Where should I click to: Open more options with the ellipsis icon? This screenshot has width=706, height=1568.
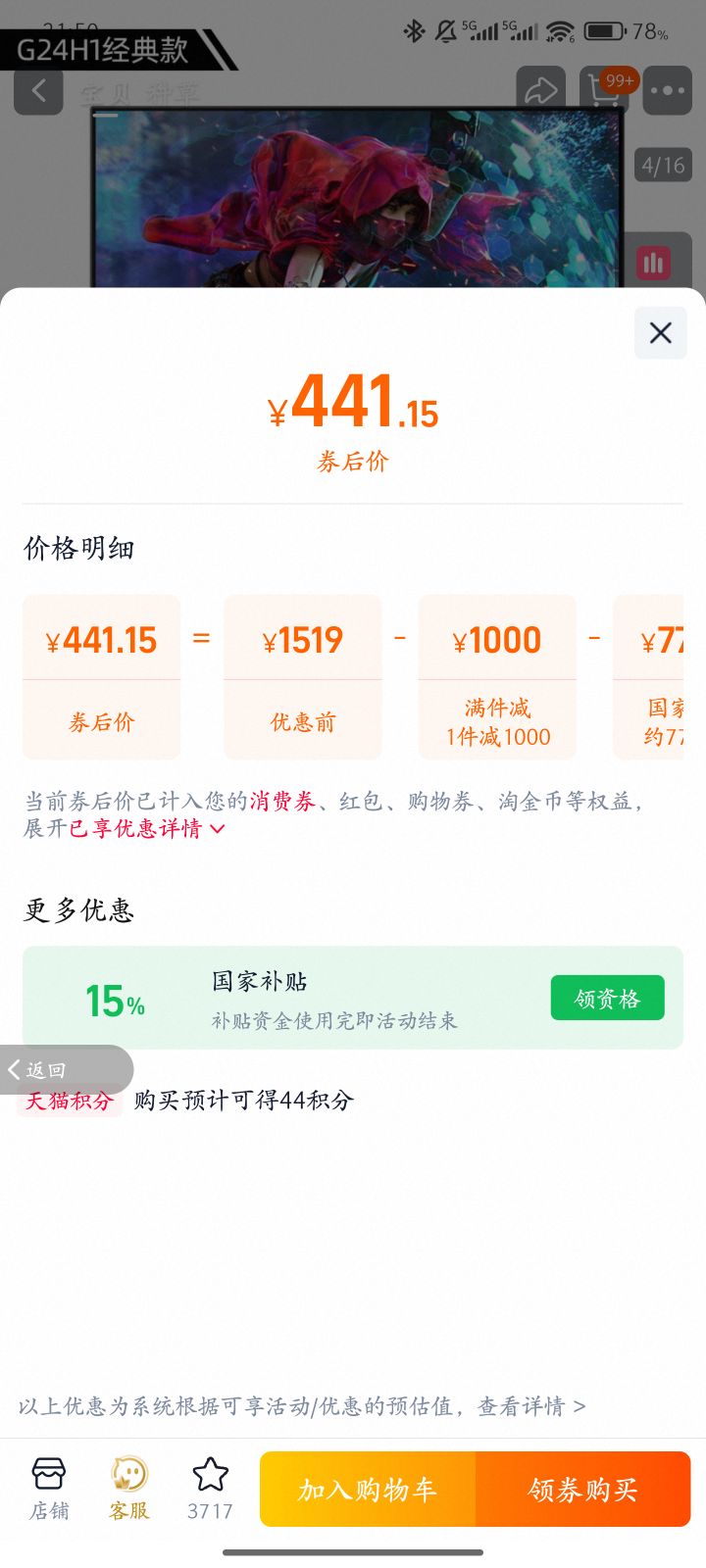667,90
